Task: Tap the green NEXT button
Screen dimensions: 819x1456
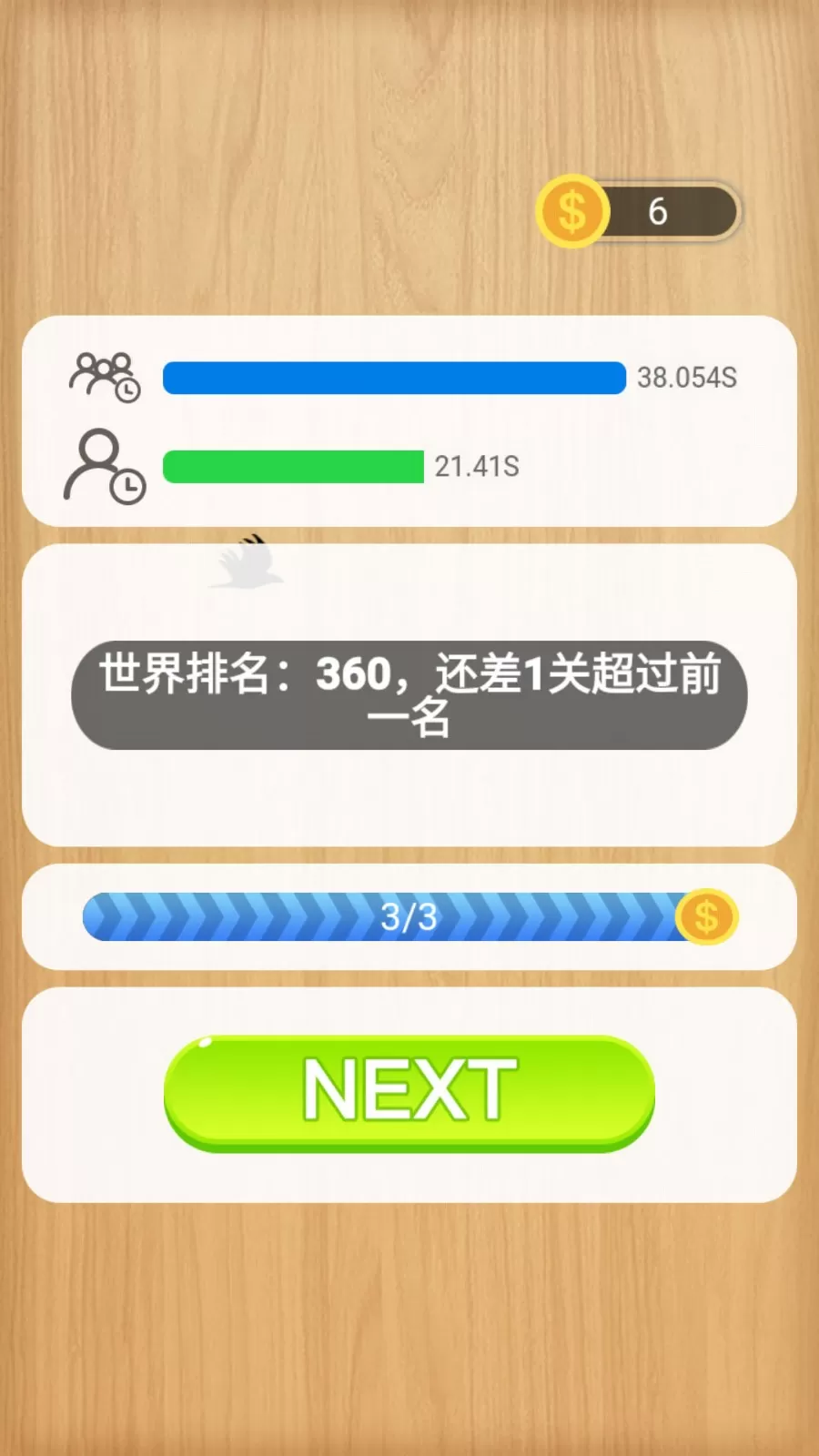Action: [x=409, y=1091]
